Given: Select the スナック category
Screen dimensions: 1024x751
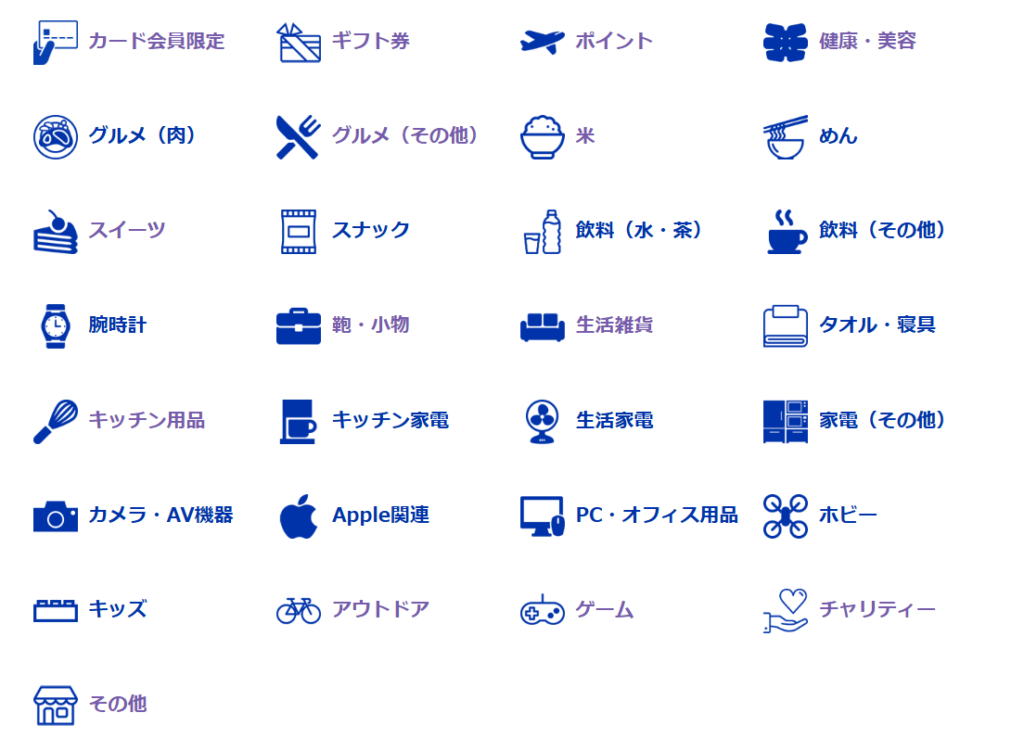Looking at the screenshot, I should click(x=370, y=230).
